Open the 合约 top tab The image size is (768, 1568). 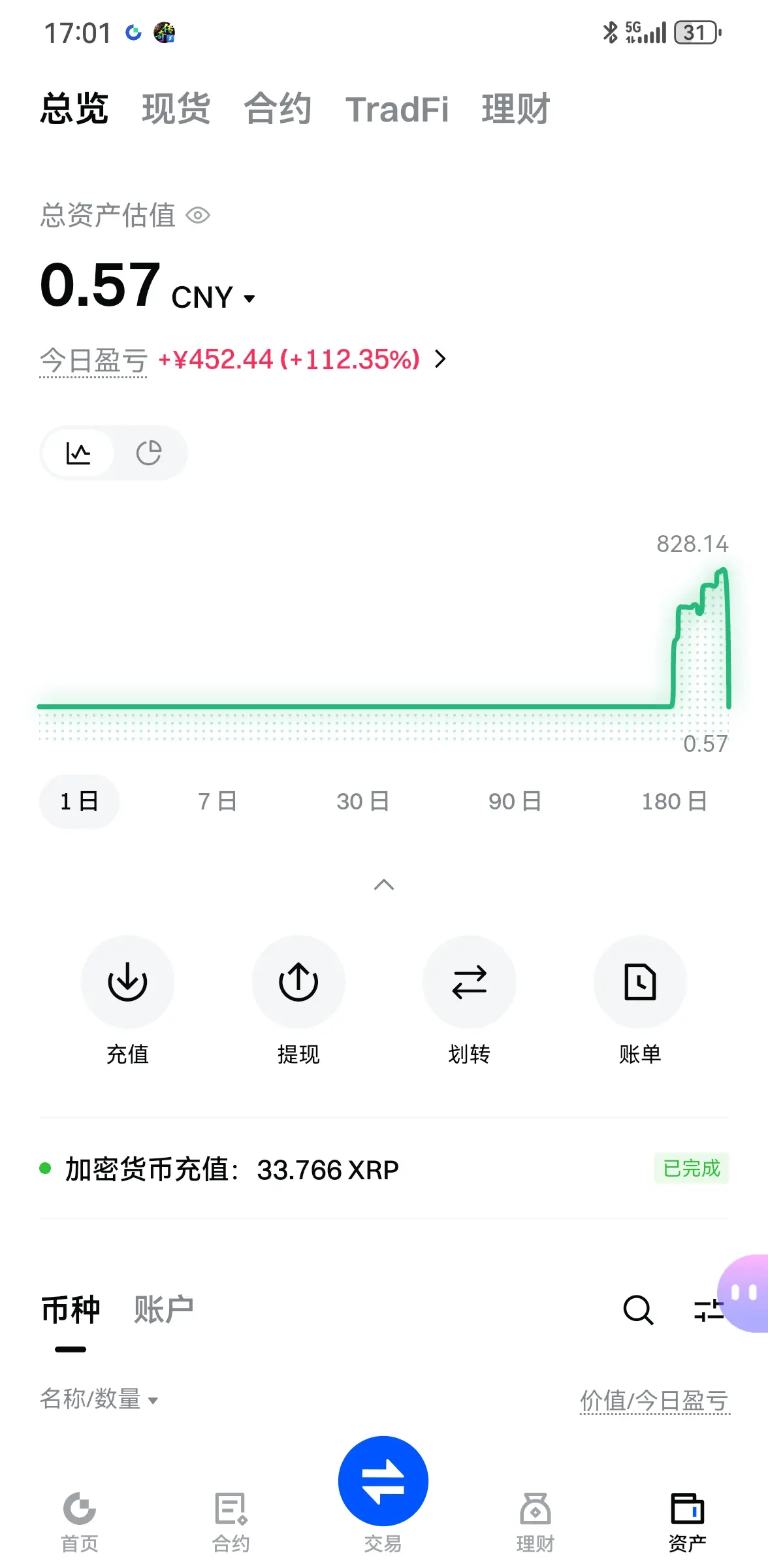pyautogui.click(x=278, y=108)
